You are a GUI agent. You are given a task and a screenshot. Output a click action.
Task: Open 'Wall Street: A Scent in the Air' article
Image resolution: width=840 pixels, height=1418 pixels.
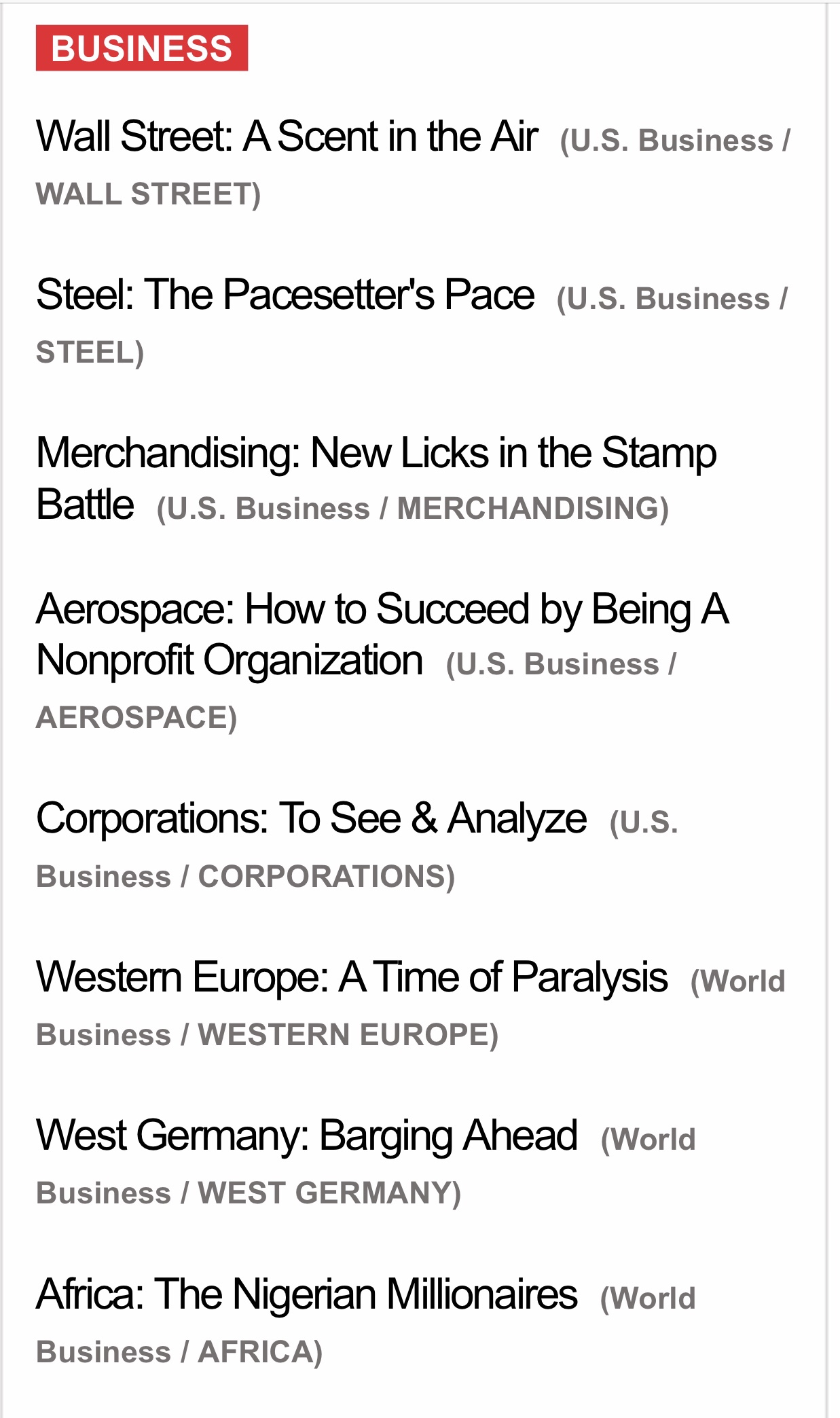pos(287,137)
